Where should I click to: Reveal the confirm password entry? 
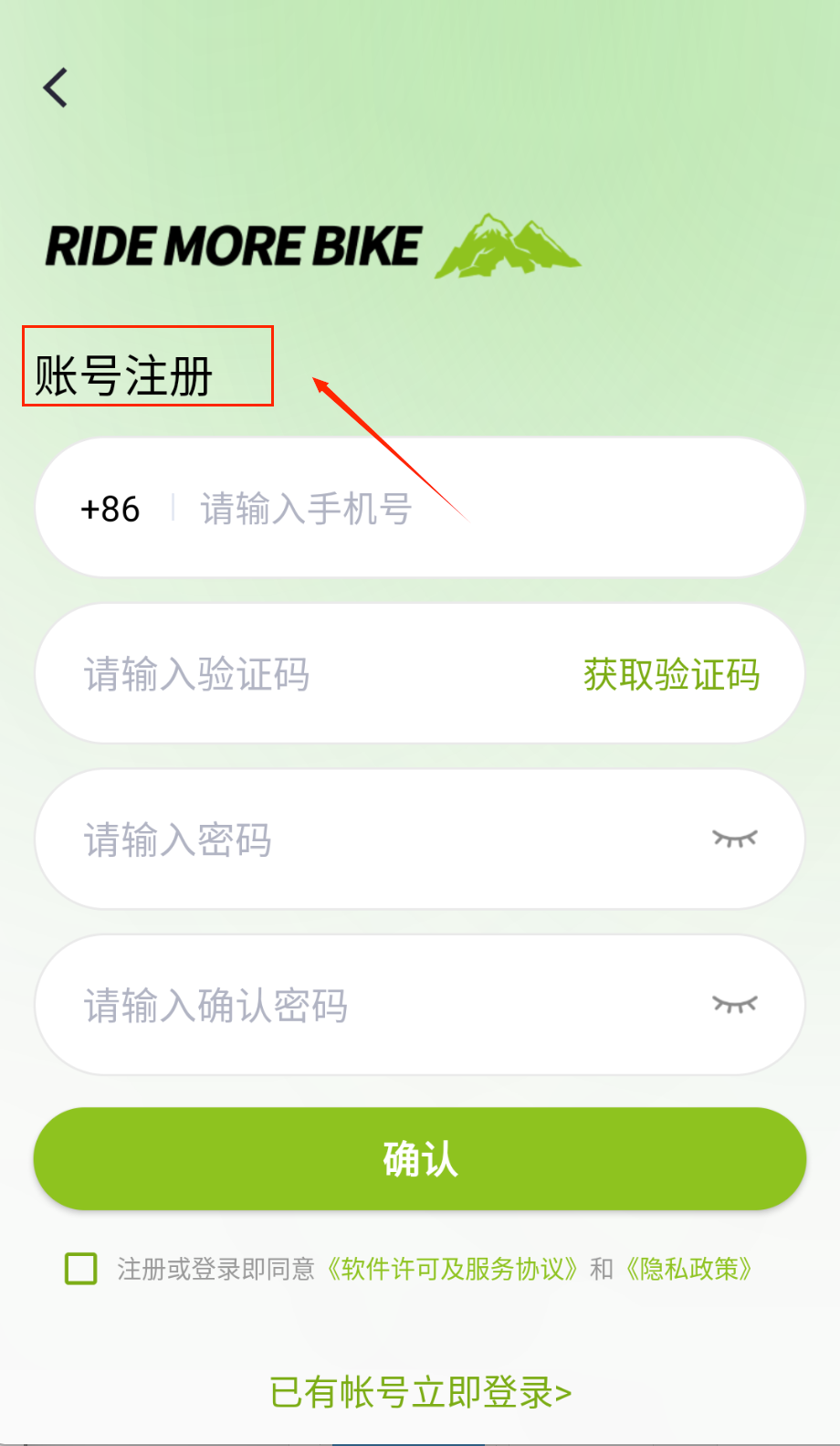[735, 1005]
